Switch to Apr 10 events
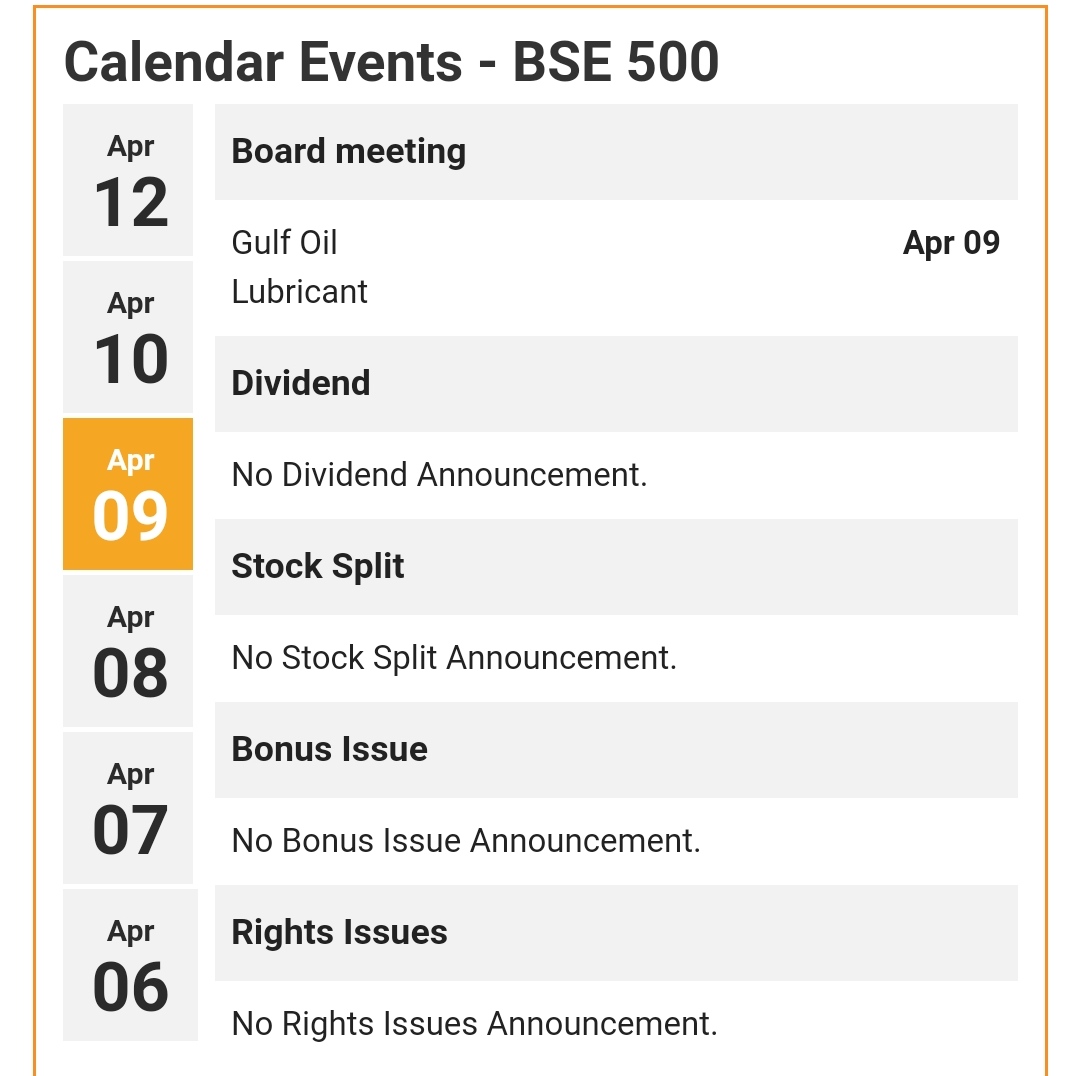The image size is (1080, 1076). 129,338
